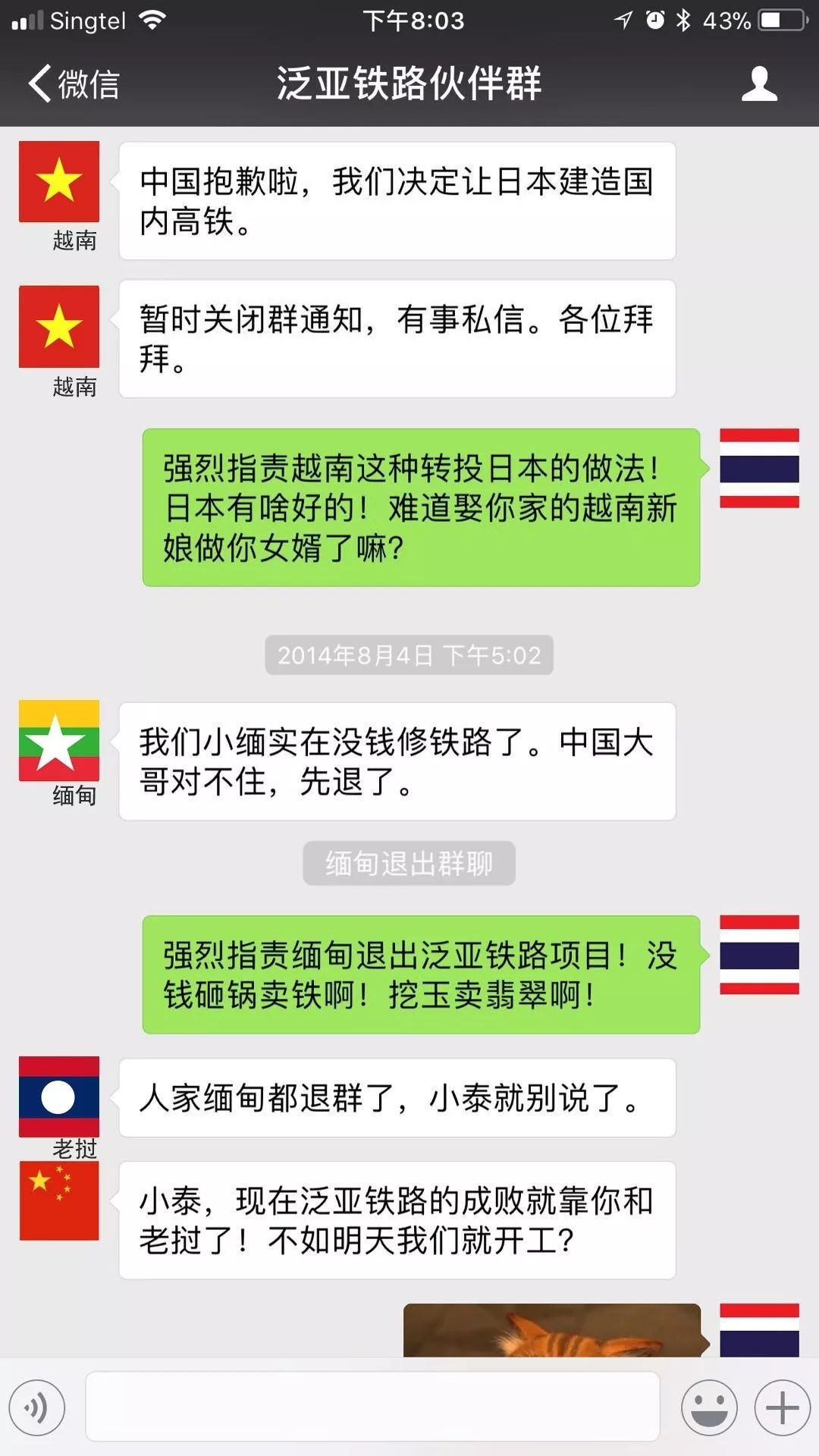Open the plus attachments menu
Image resolution: width=819 pixels, height=1456 pixels.
click(782, 1408)
